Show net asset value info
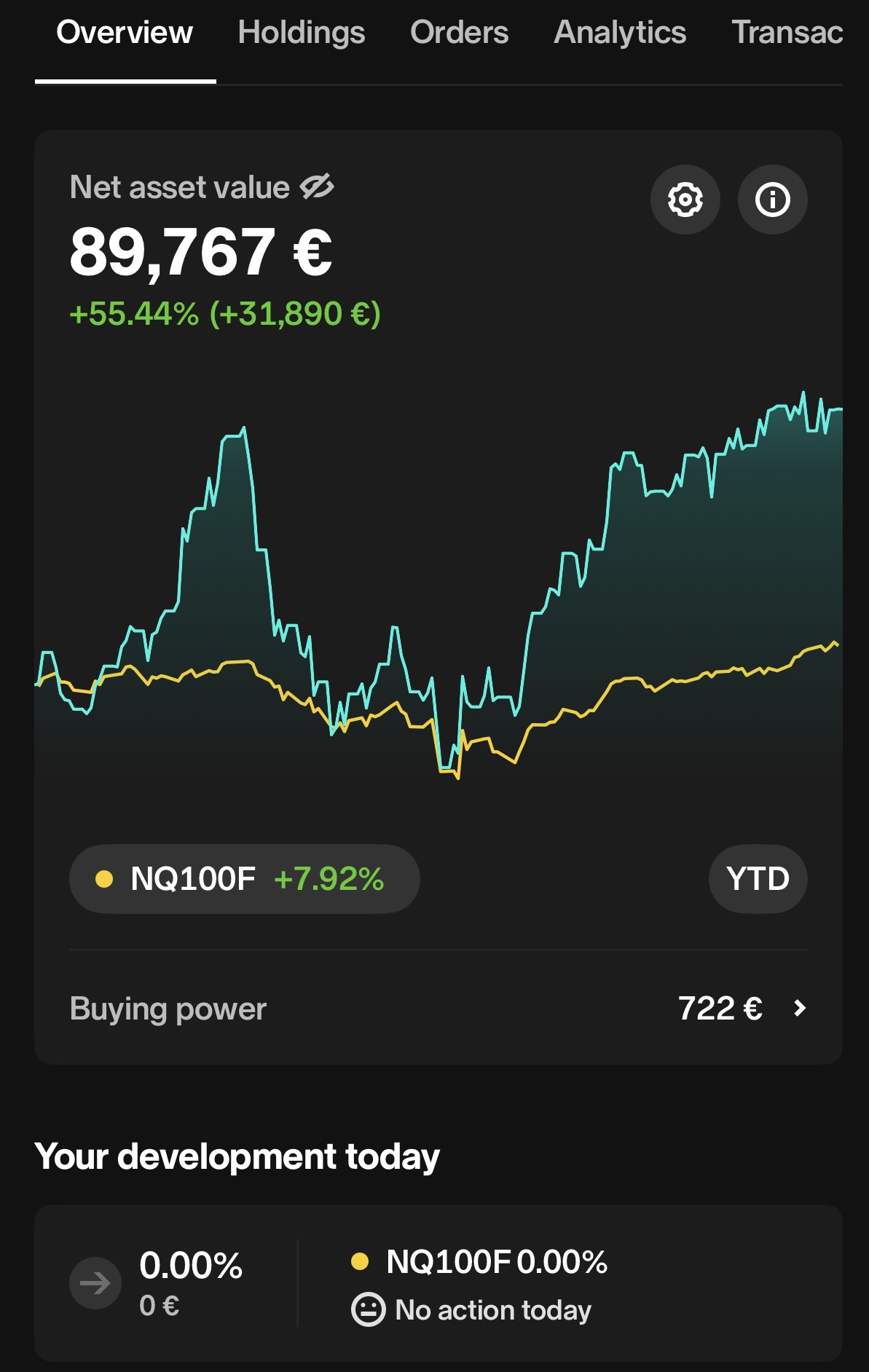The width and height of the screenshot is (869, 1372). (x=772, y=200)
